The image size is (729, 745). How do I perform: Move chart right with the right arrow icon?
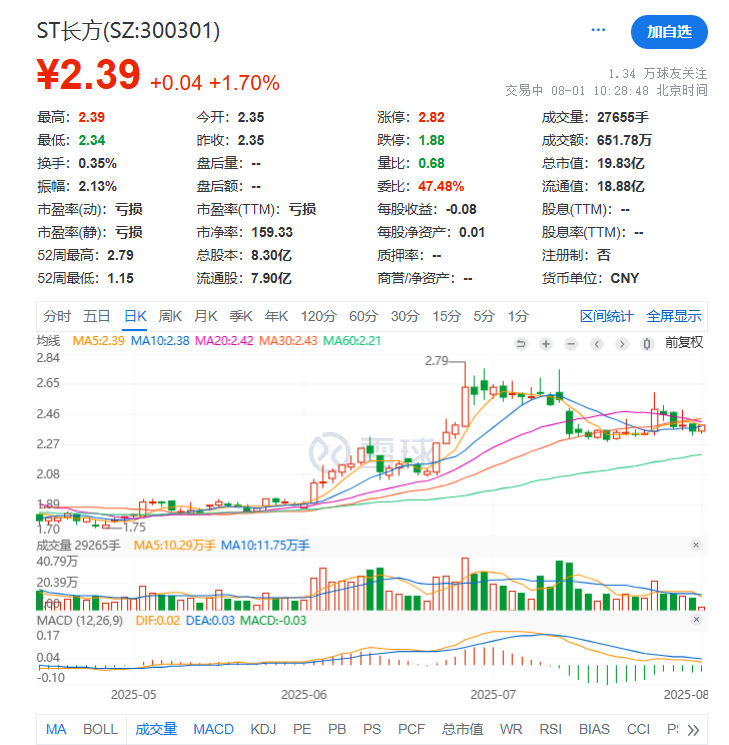coord(621,343)
